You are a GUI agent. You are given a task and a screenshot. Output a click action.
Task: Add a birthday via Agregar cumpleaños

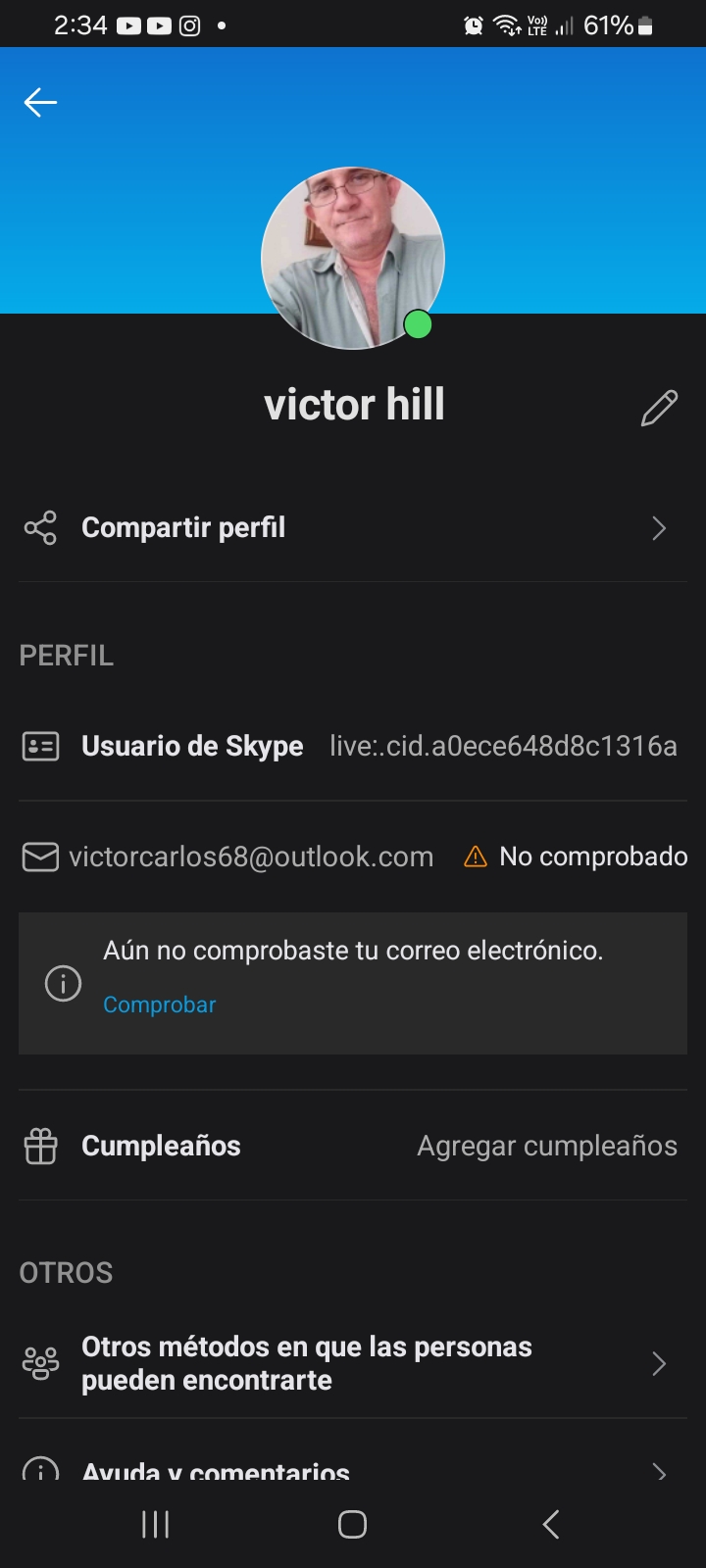547,1146
